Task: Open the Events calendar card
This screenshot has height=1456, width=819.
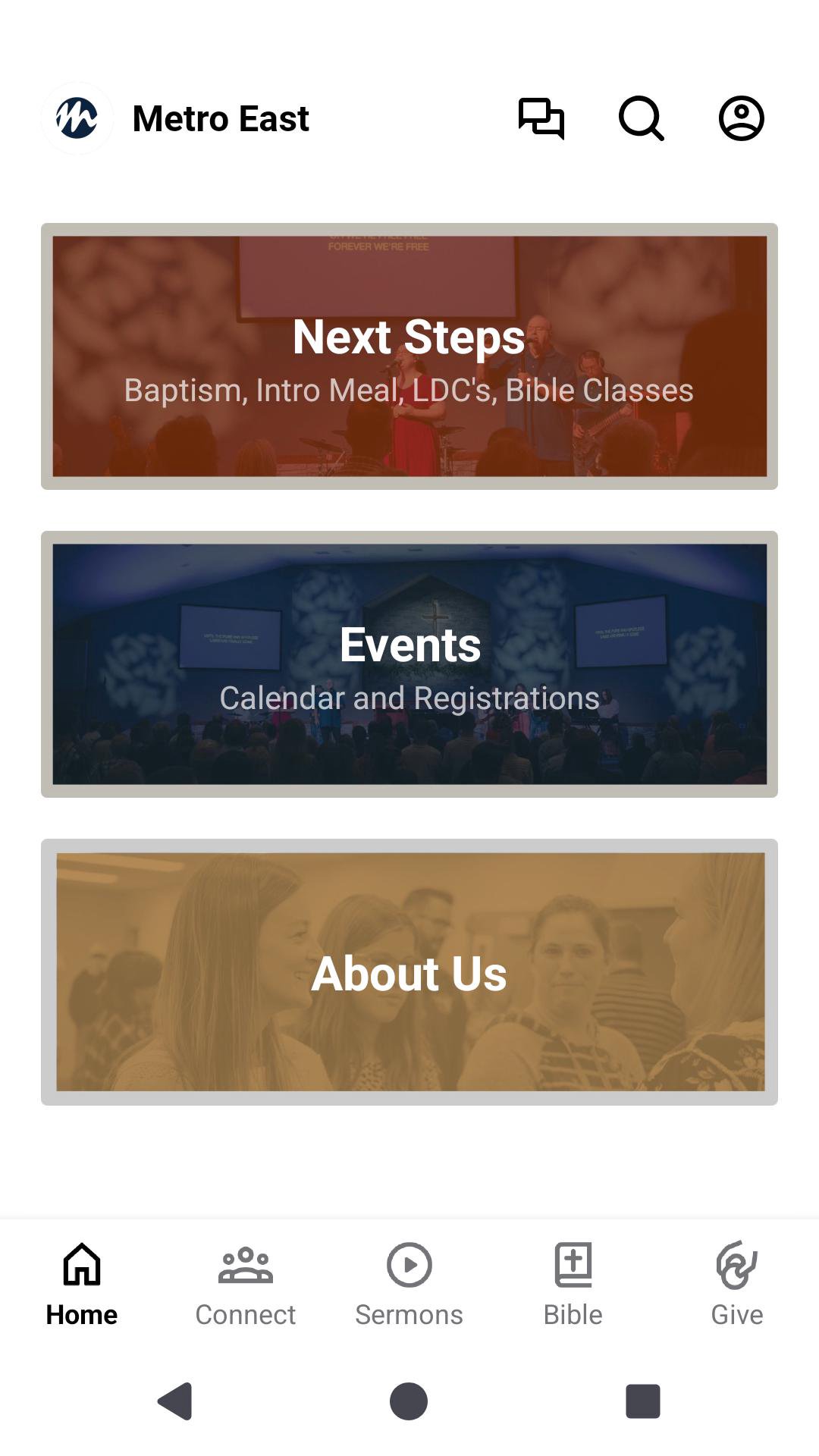Action: click(409, 664)
